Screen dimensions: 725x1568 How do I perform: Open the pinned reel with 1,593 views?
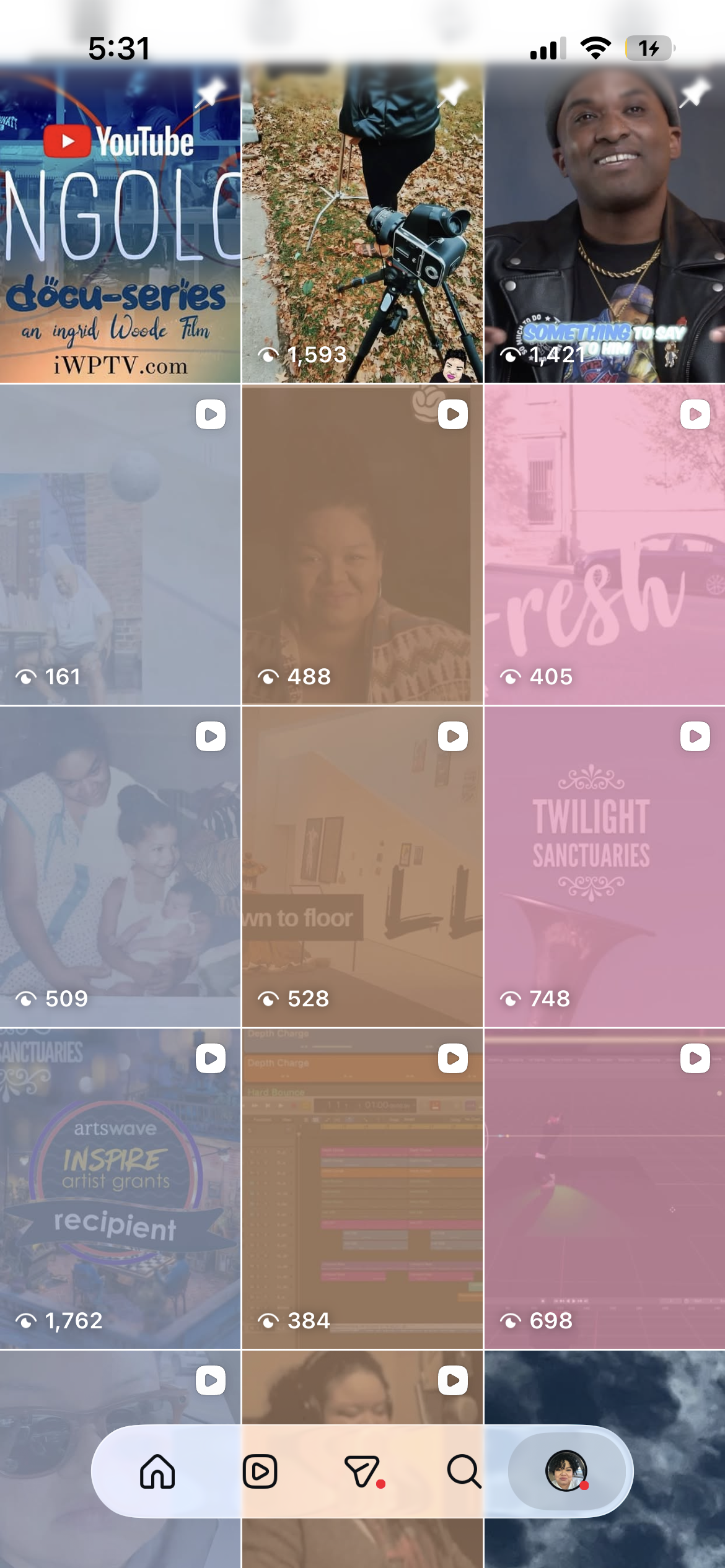pyautogui.click(x=362, y=223)
